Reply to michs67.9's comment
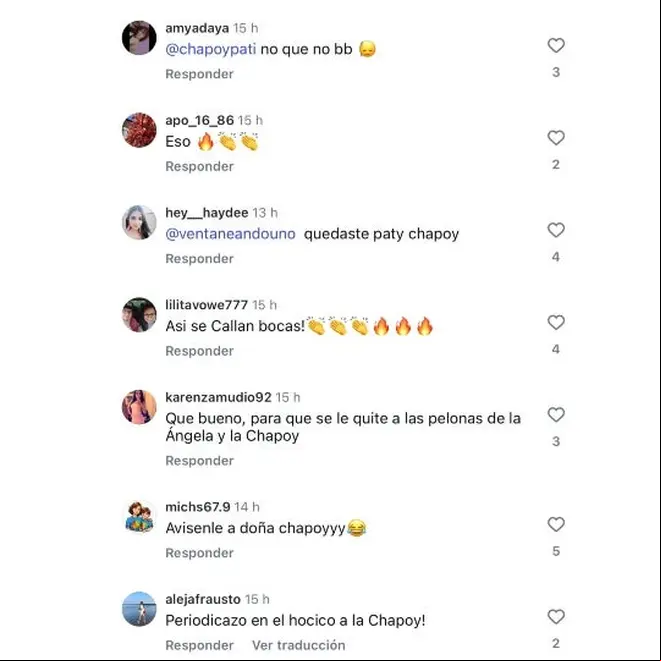The width and height of the screenshot is (661, 661). pos(199,553)
